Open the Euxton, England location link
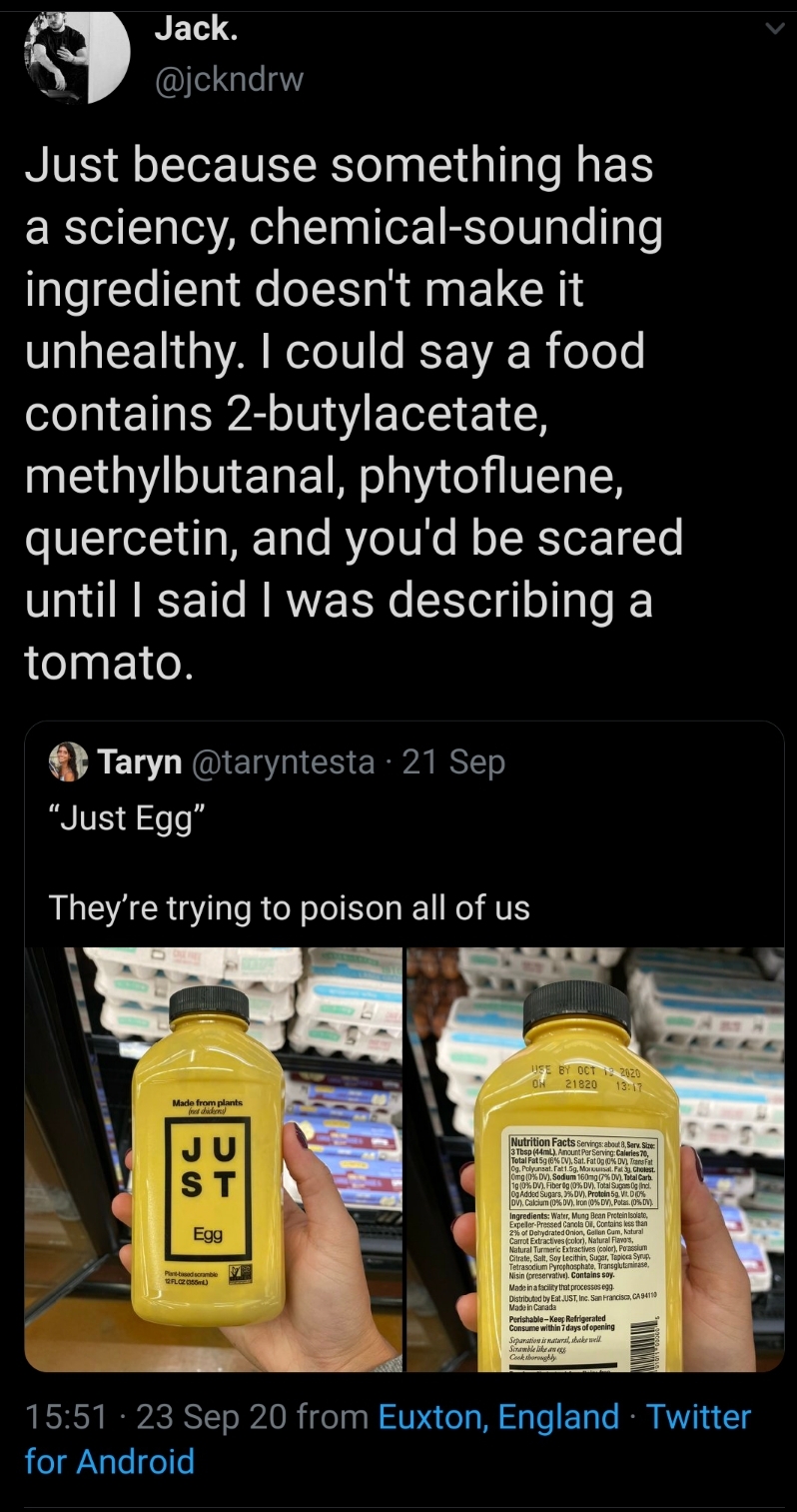The image size is (797, 1512). tap(498, 1417)
